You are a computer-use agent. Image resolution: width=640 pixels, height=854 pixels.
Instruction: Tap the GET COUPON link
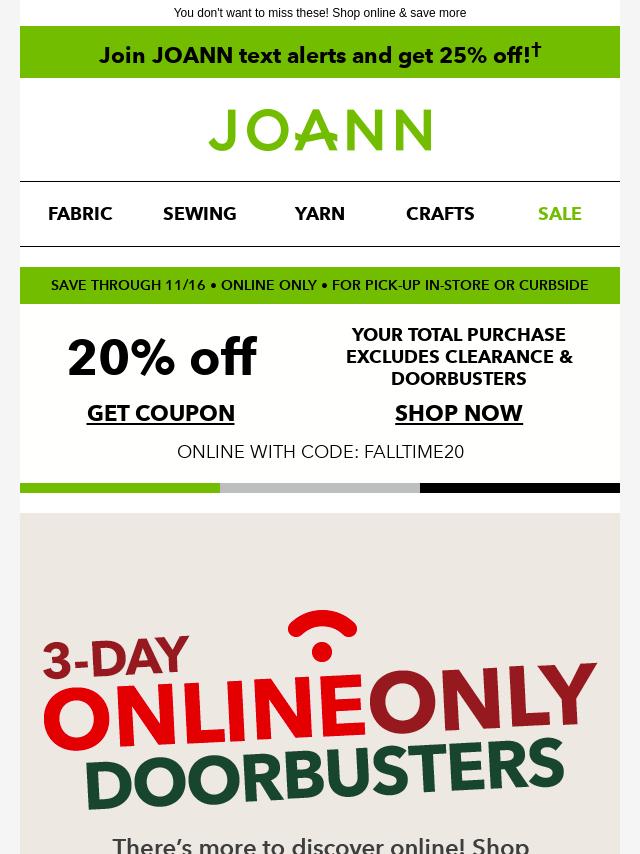[161, 413]
